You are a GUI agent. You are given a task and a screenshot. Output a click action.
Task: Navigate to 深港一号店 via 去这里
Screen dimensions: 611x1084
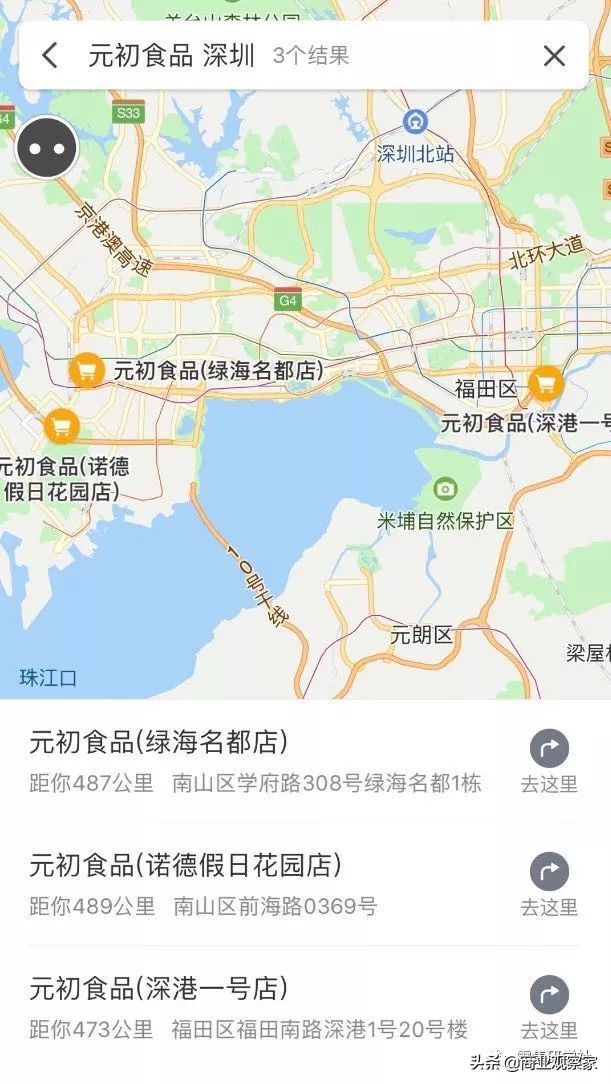[549, 1007]
